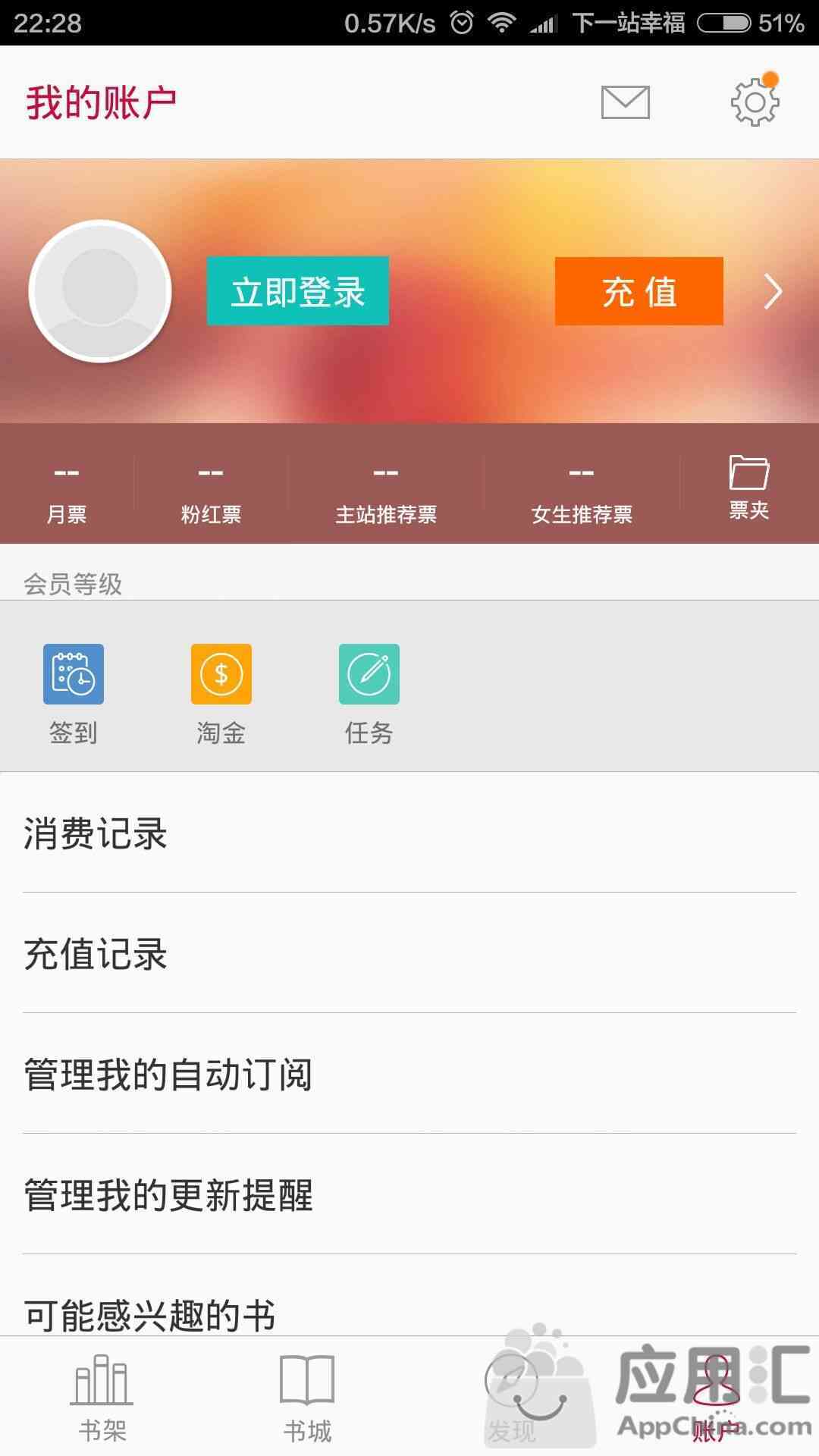Open 管理我的更新提醒 settings
The image size is (819, 1456).
coord(409,1195)
